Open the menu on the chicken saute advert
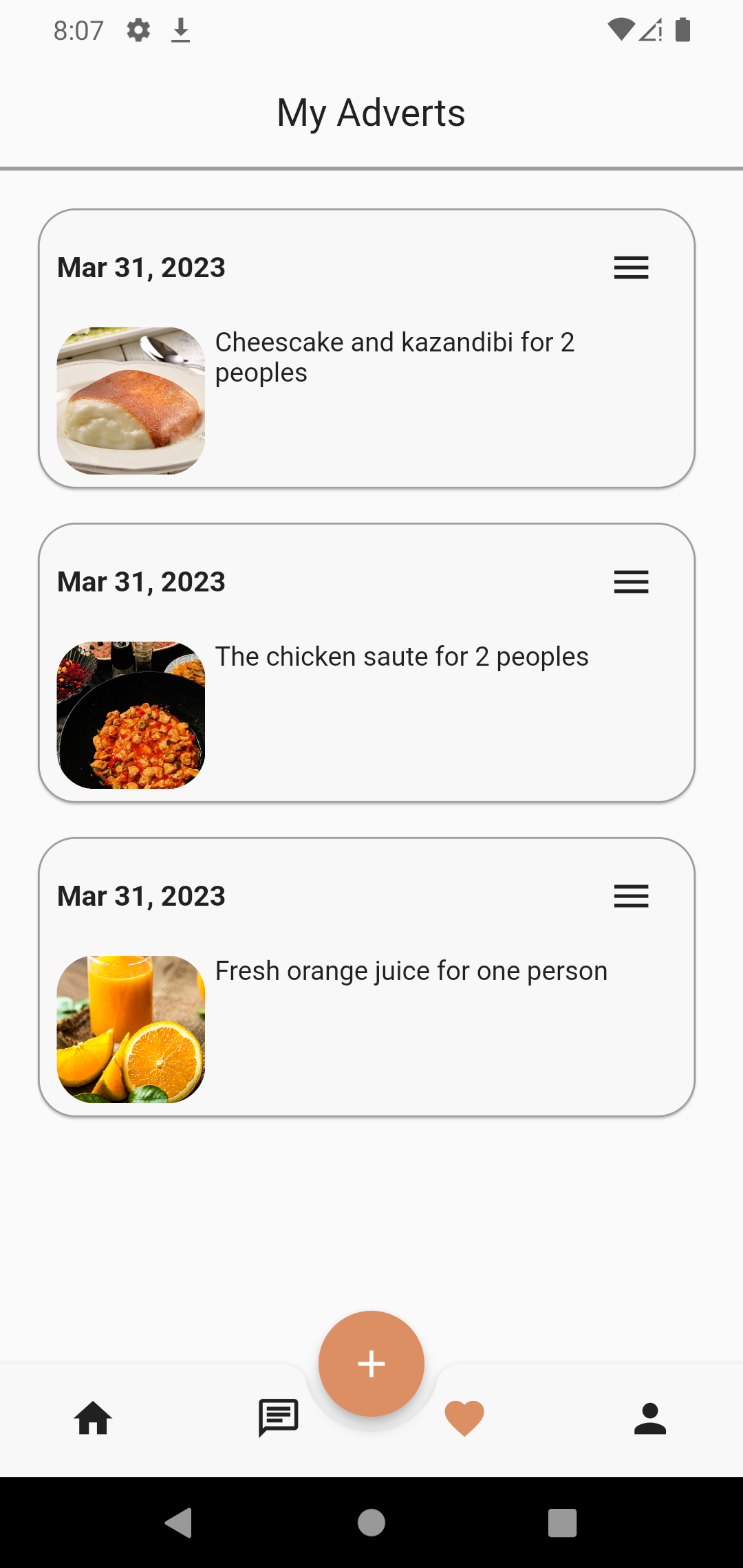The image size is (743, 1568). 631,582
